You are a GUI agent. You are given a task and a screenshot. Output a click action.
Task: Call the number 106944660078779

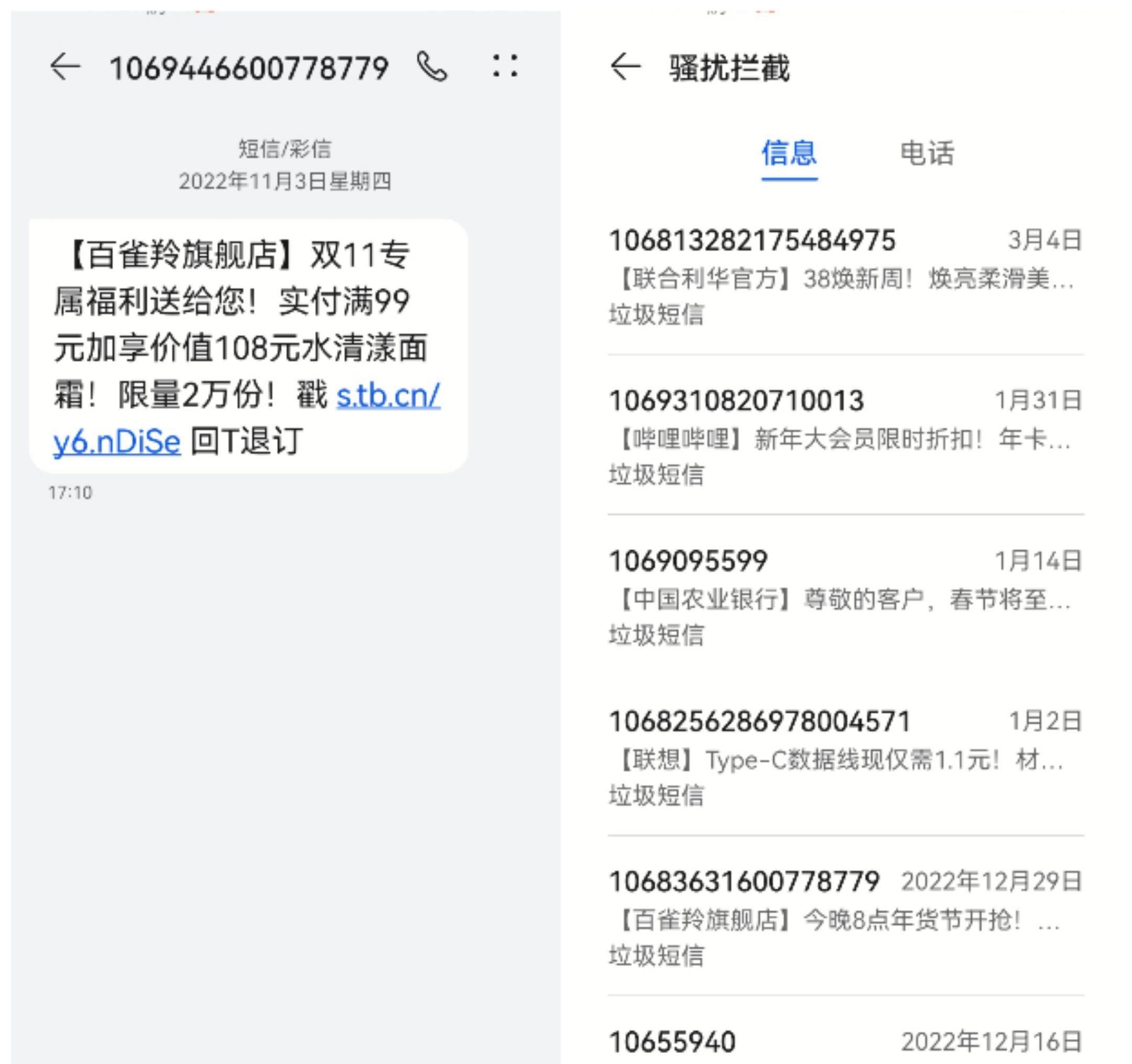point(432,67)
